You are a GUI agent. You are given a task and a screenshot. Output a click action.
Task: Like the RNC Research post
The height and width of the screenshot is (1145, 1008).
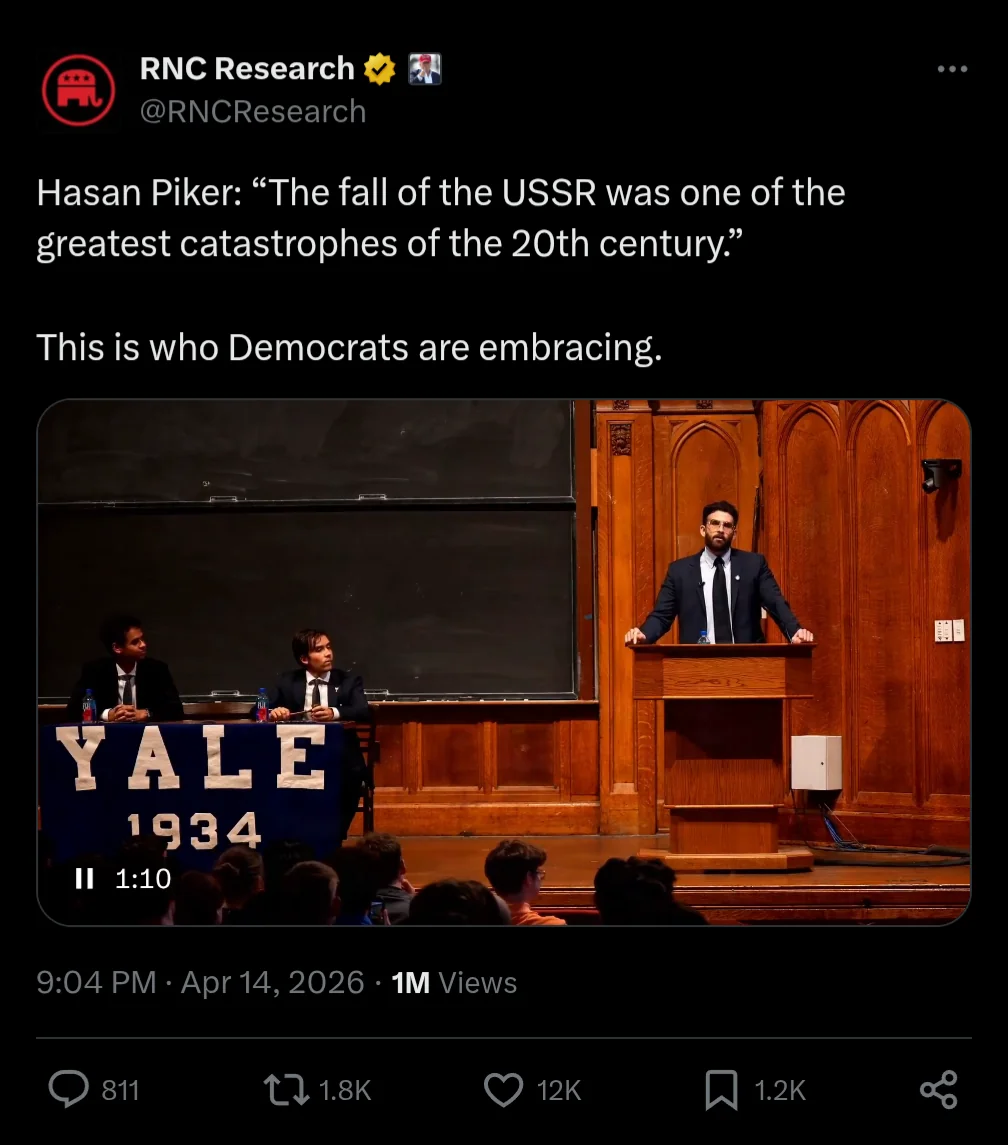pos(503,1089)
